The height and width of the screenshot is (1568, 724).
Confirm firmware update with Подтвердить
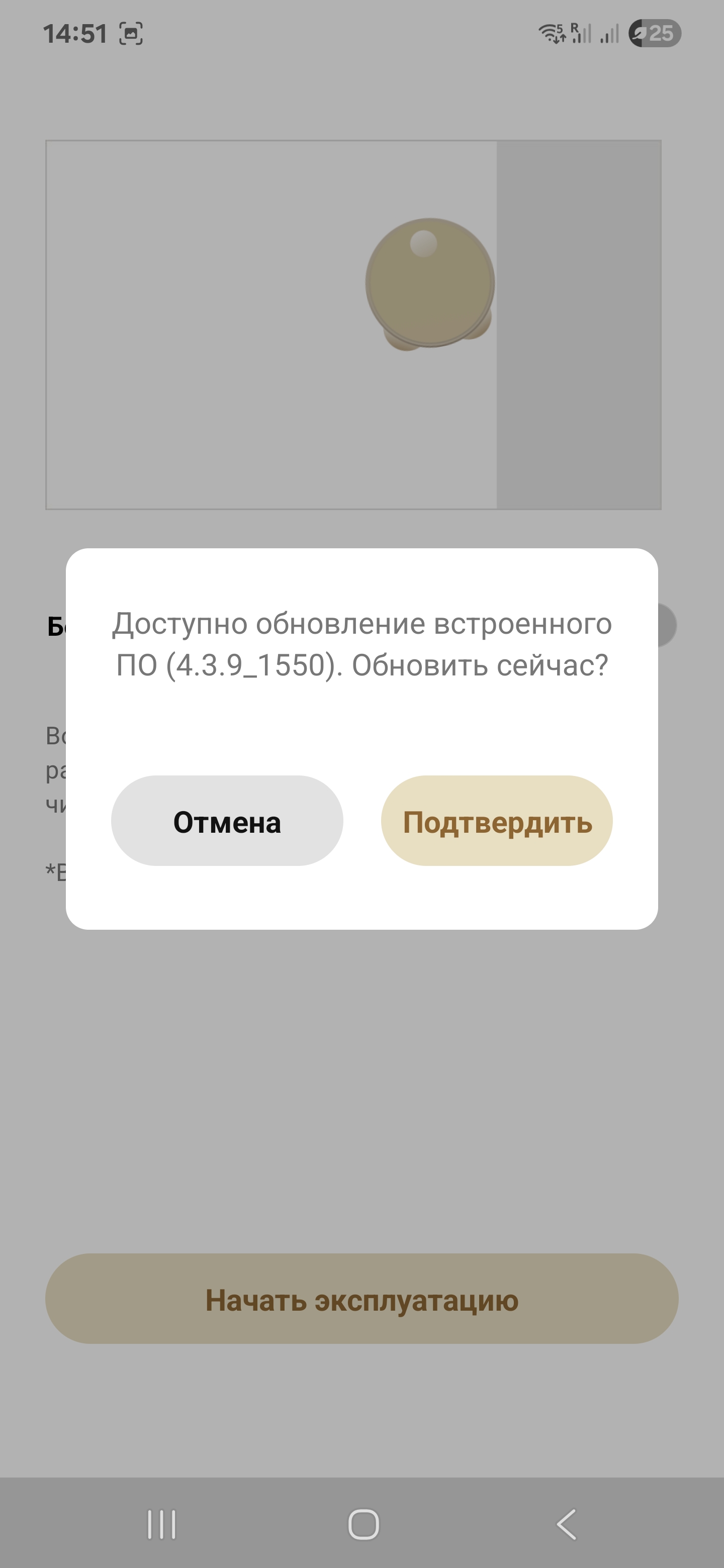497,821
